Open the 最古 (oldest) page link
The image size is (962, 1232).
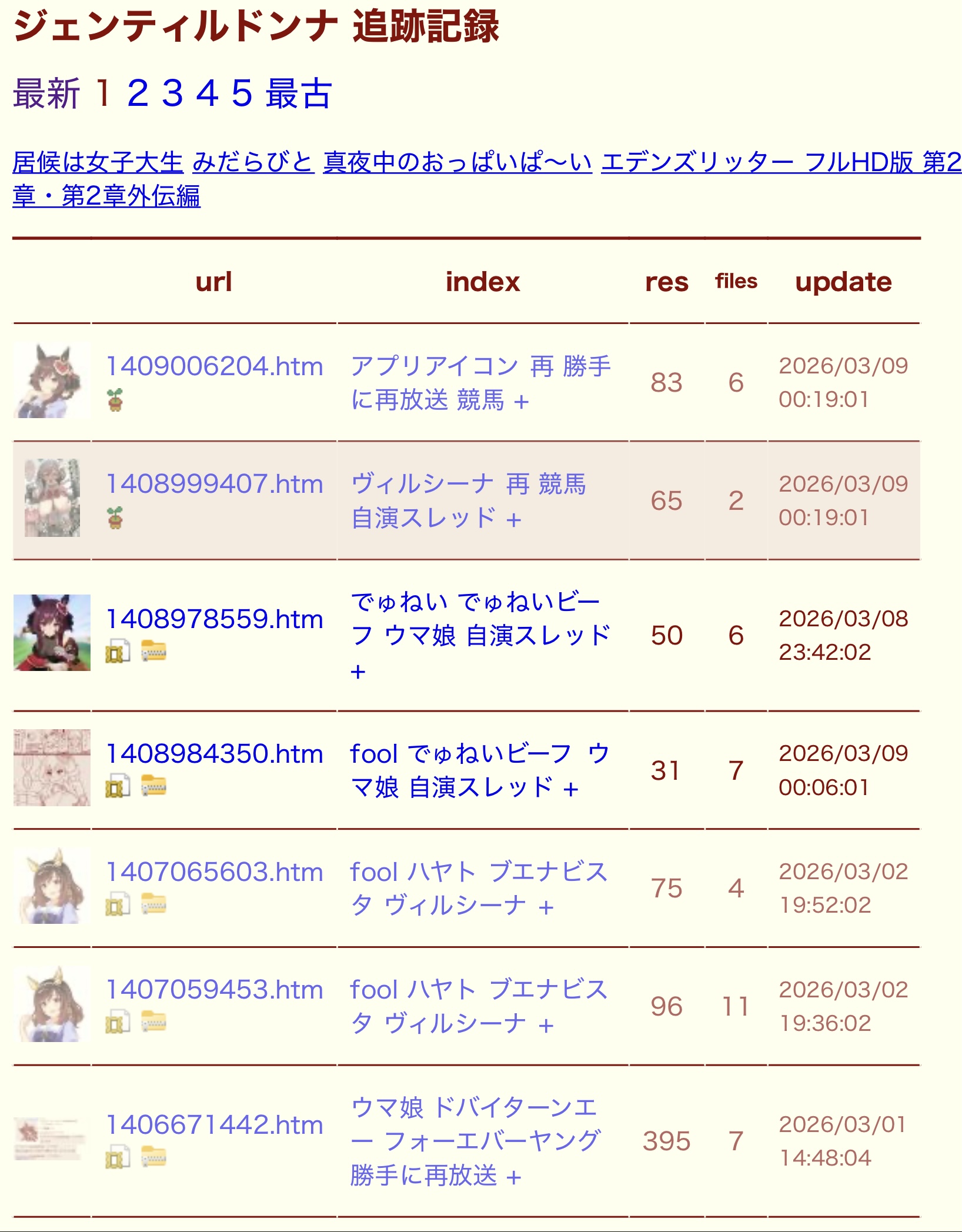point(299,93)
